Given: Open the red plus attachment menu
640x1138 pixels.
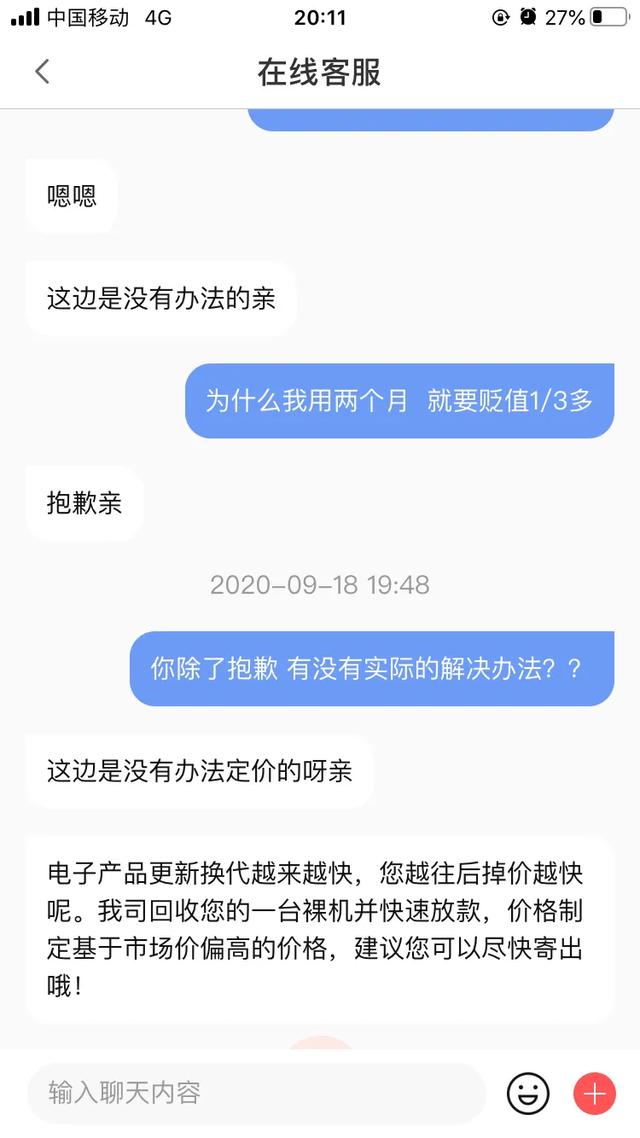Looking at the screenshot, I should (x=594, y=1093).
